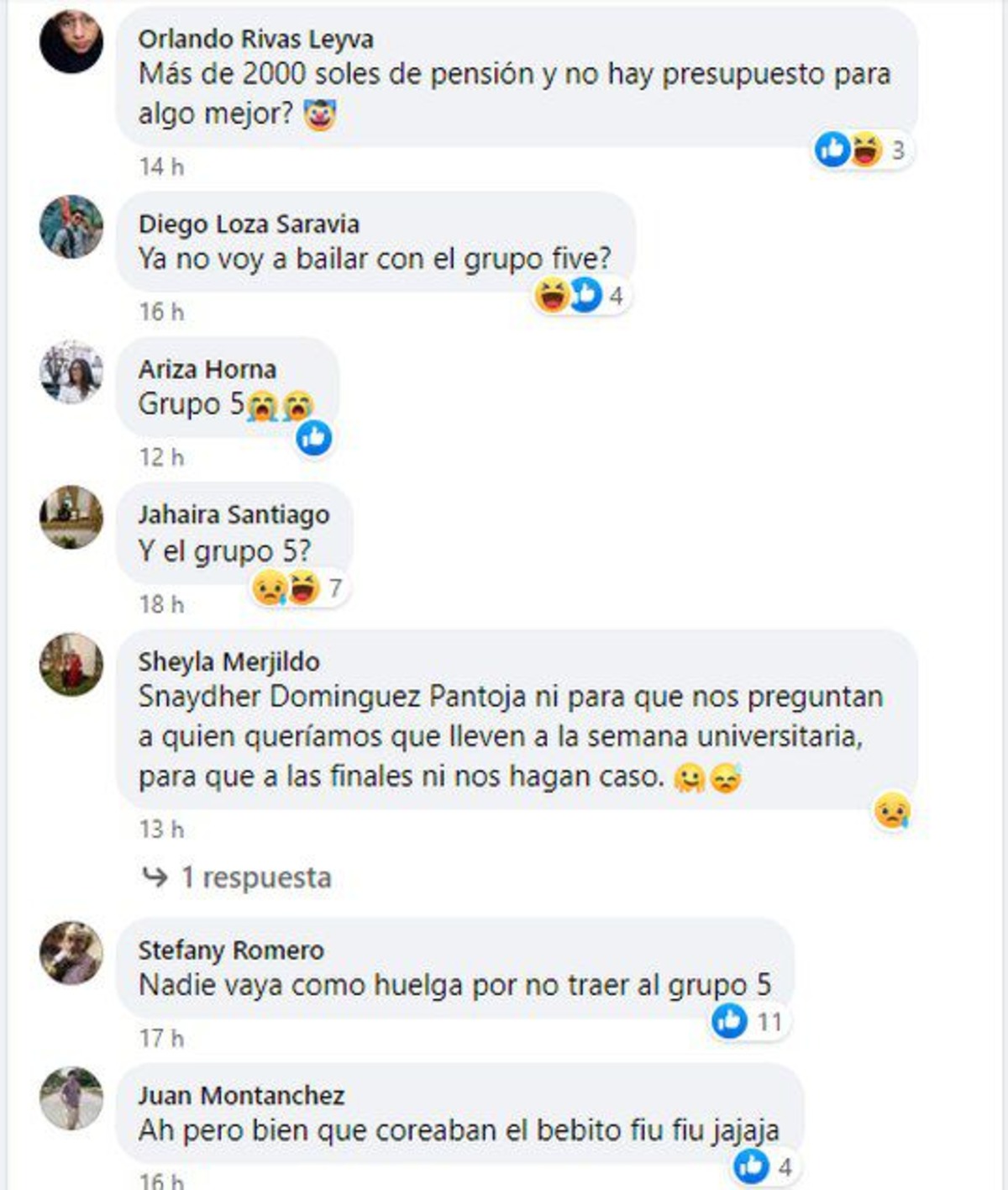Open Diego Loza Saravia's profile picture
The image size is (1008, 1190).
71,227
